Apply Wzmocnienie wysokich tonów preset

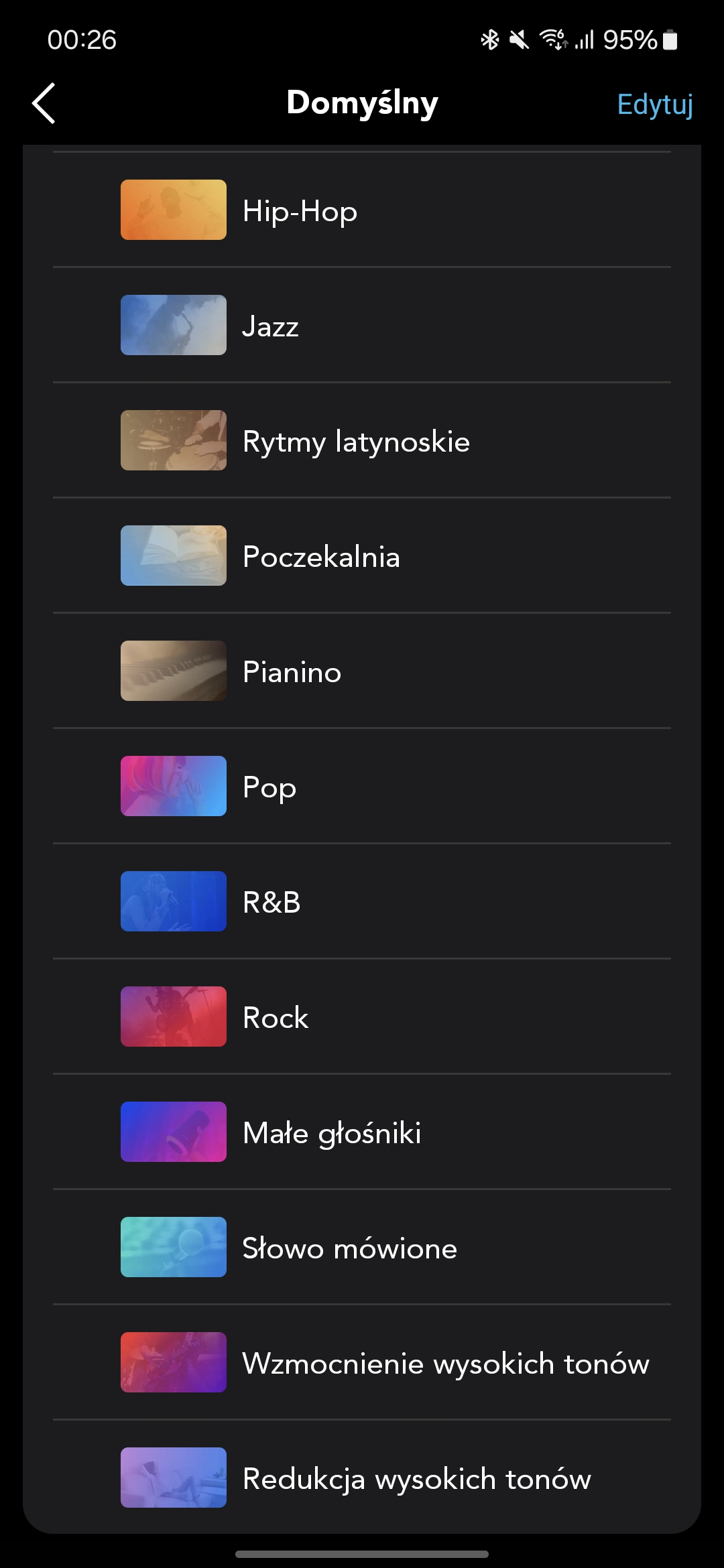tap(362, 1362)
